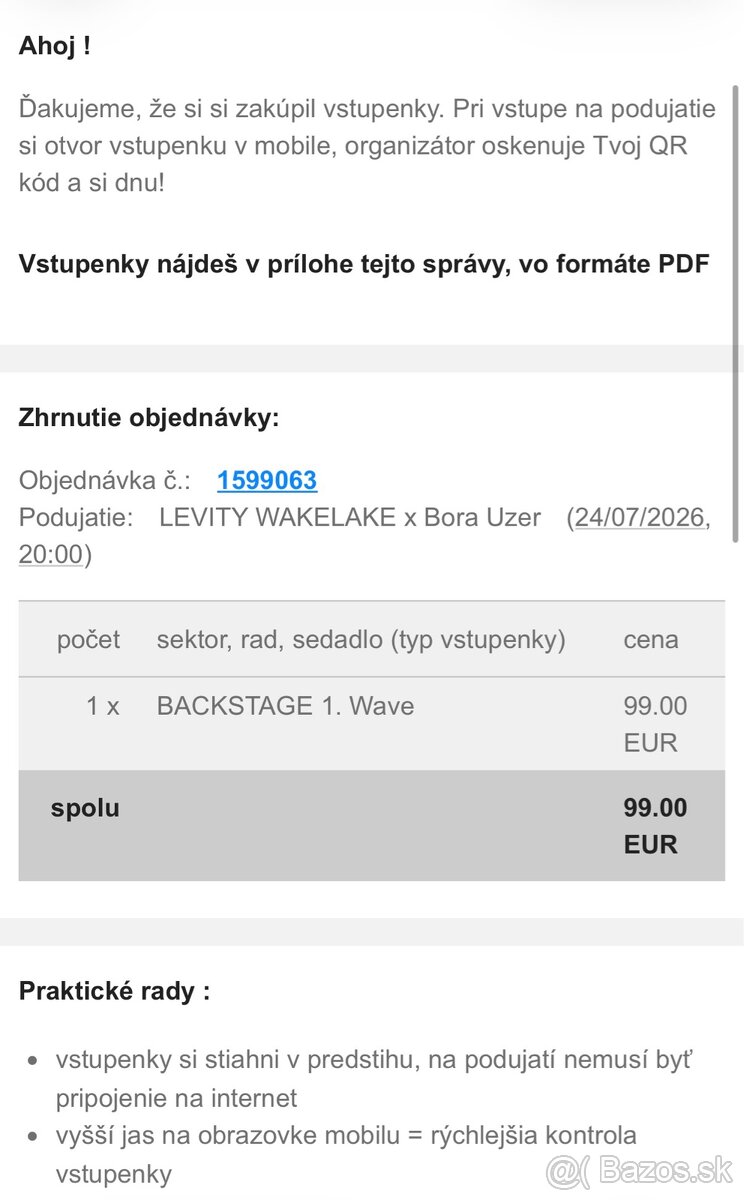Open order number 1599063 link
The height and width of the screenshot is (1200, 744).
pyautogui.click(x=267, y=480)
